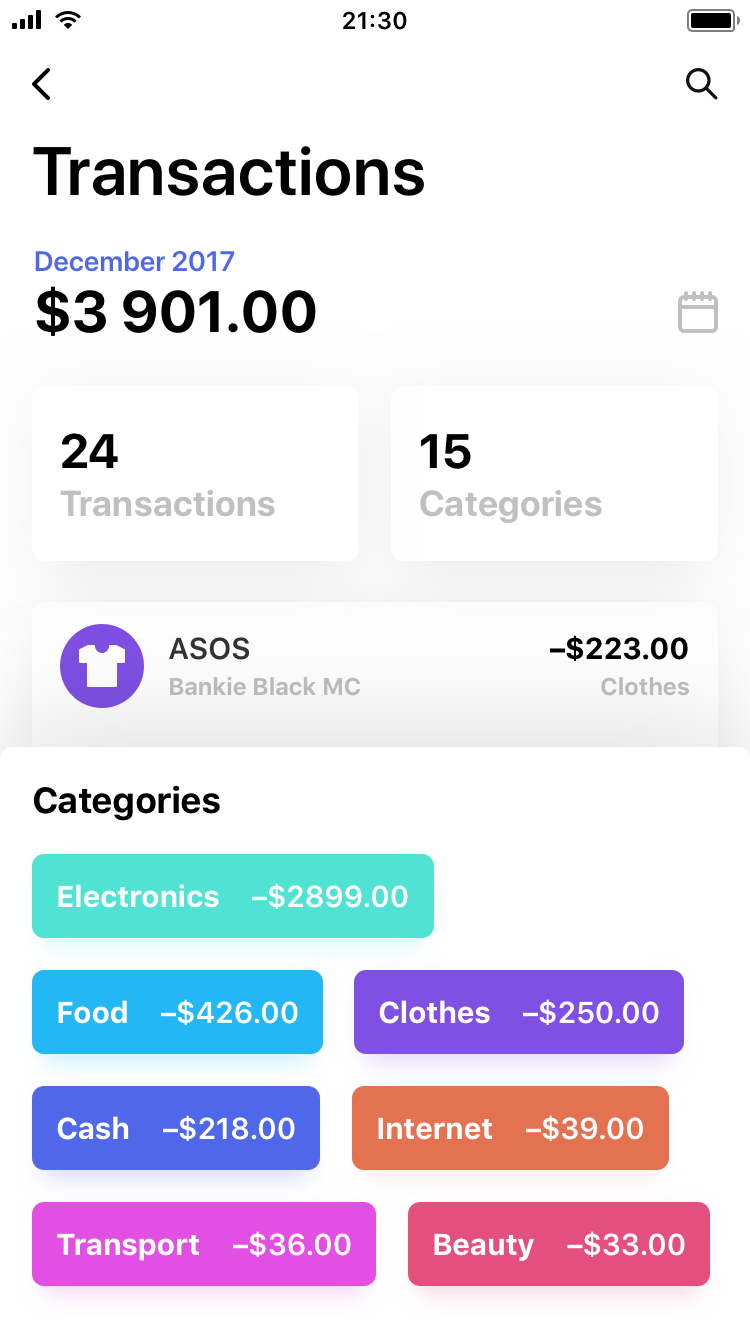Open the 15 Categories card
Screen dimensions: 750x1334
point(554,473)
